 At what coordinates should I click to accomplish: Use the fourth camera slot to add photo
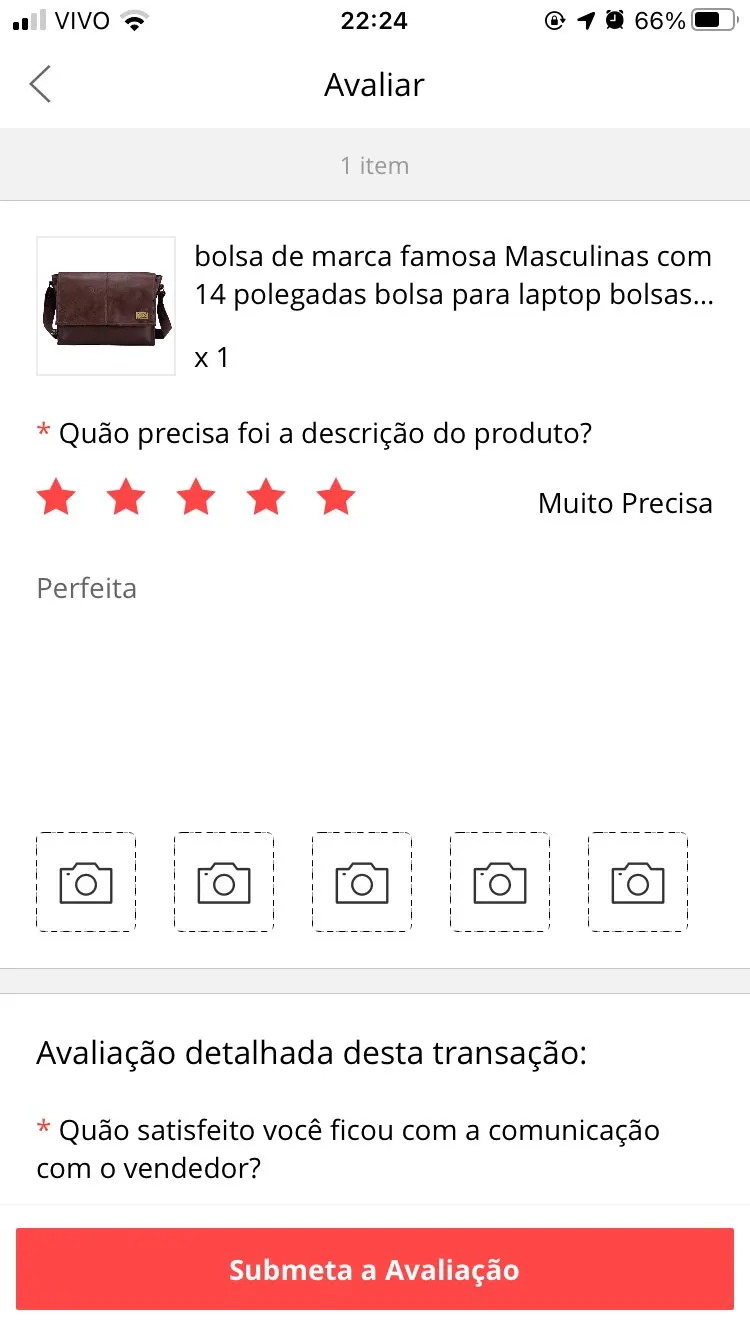500,882
